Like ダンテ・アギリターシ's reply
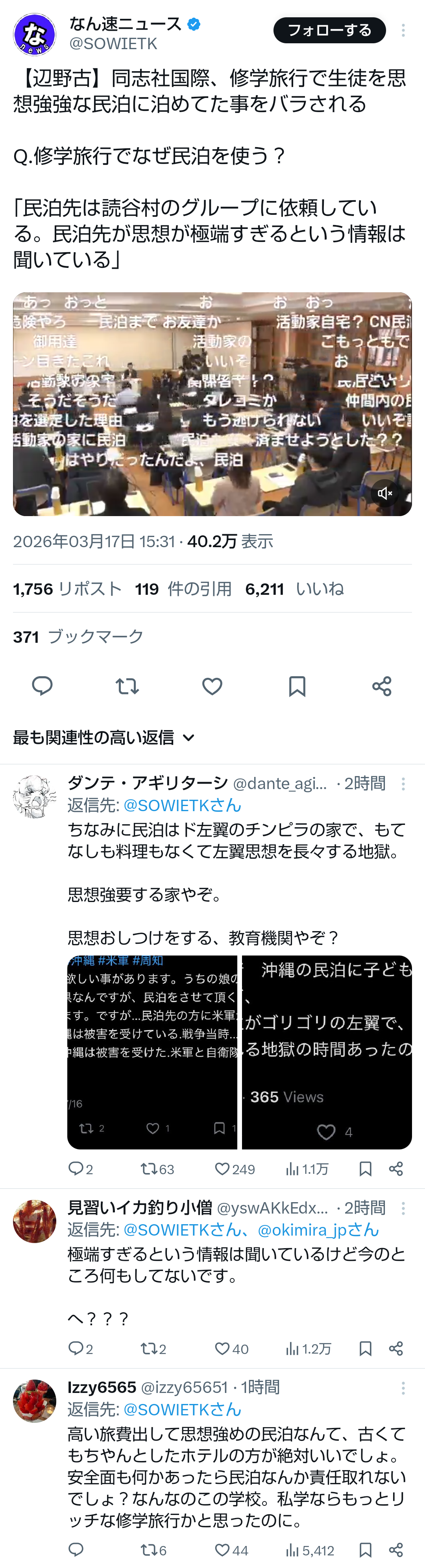Screen dimensions: 425x1568 (223, 1169)
